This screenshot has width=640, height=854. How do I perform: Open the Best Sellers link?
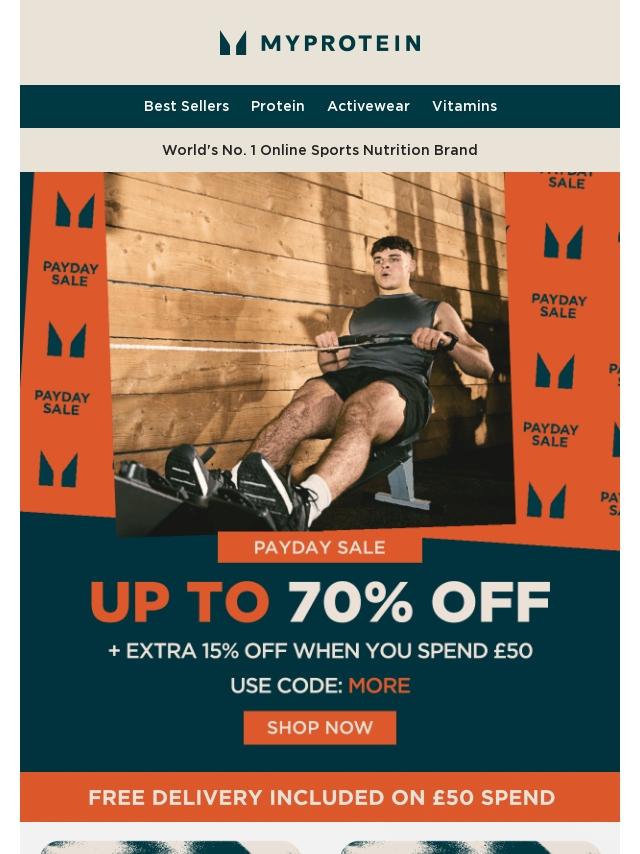186,106
